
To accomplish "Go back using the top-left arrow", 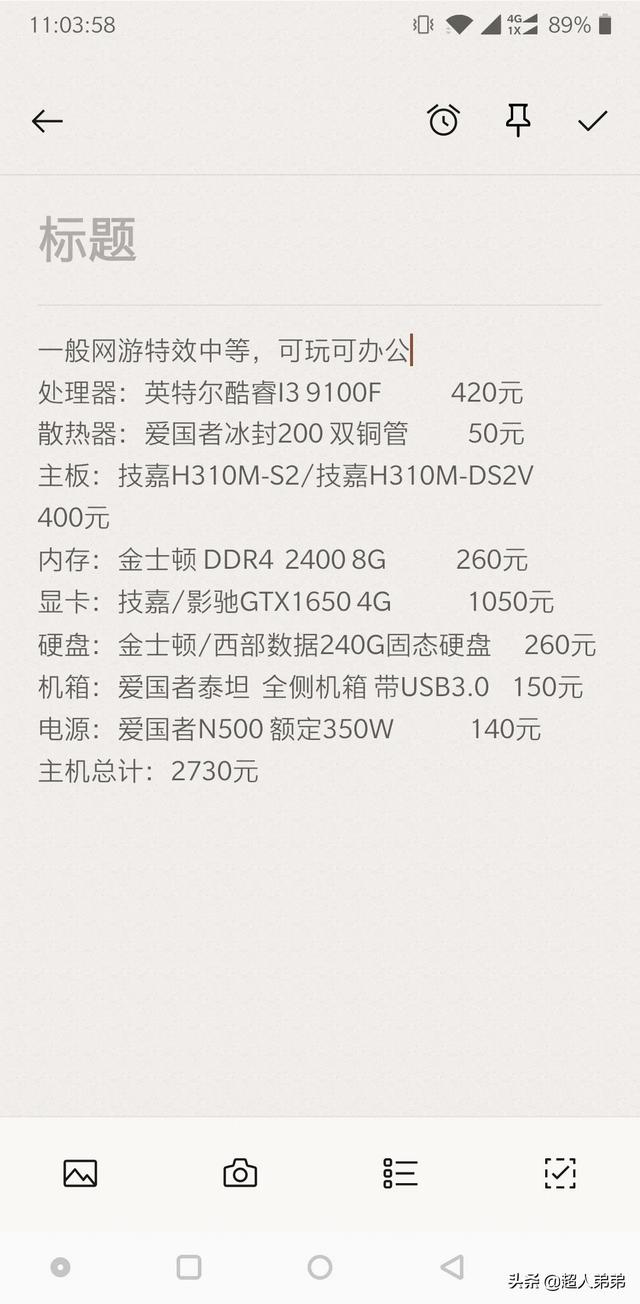I will click(47, 121).
